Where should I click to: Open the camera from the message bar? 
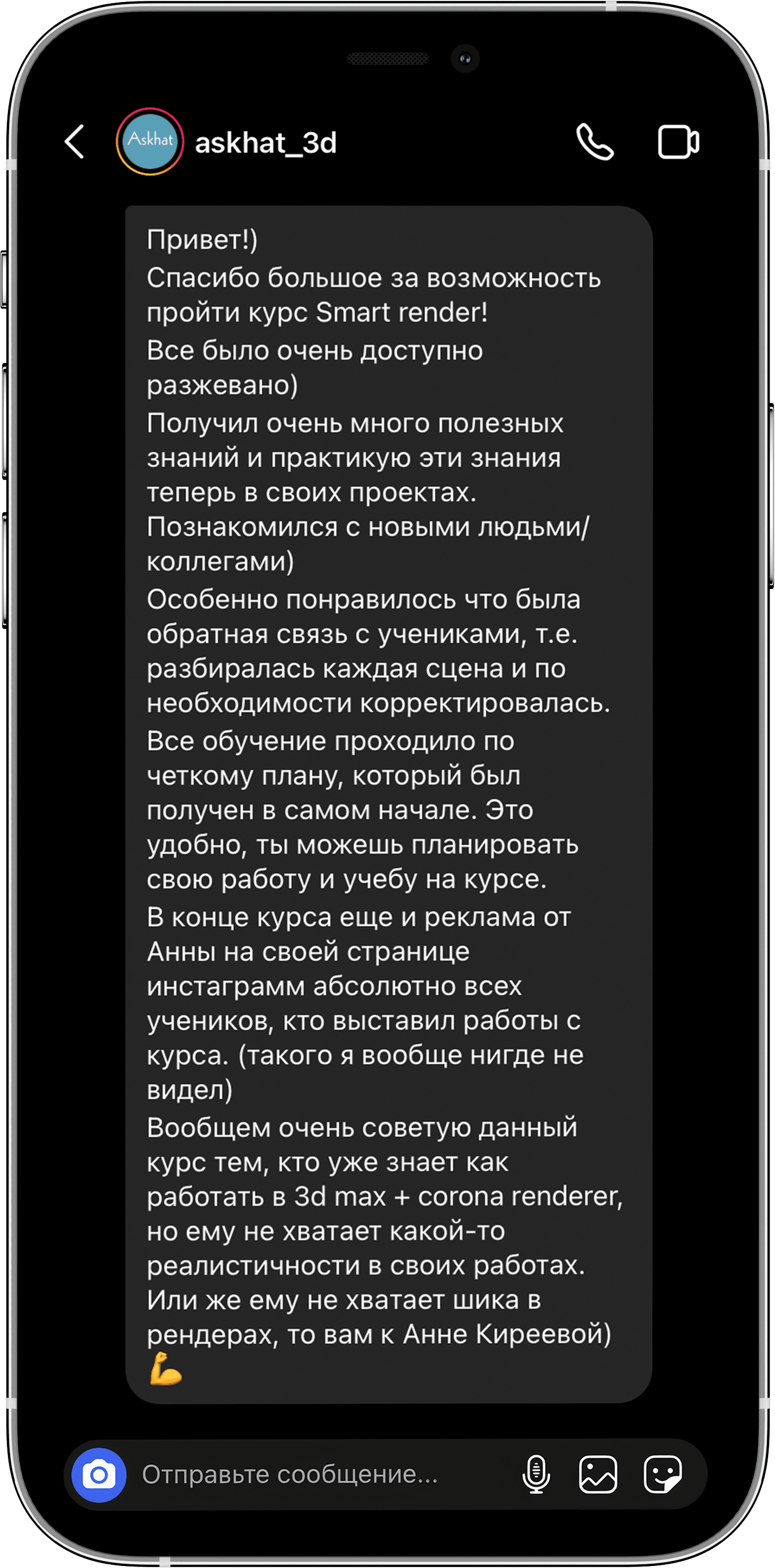point(99,1475)
